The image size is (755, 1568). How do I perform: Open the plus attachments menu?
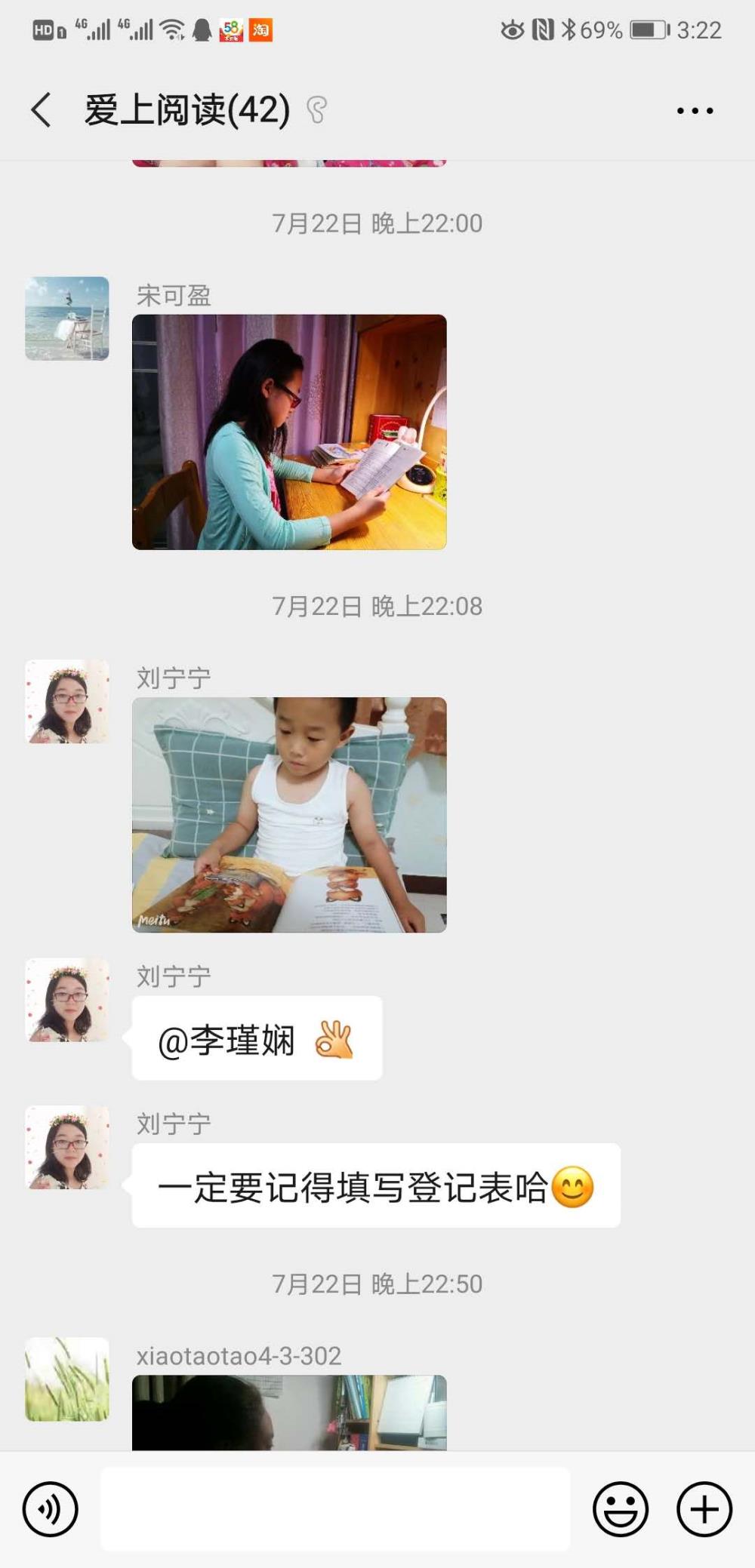[x=704, y=1509]
